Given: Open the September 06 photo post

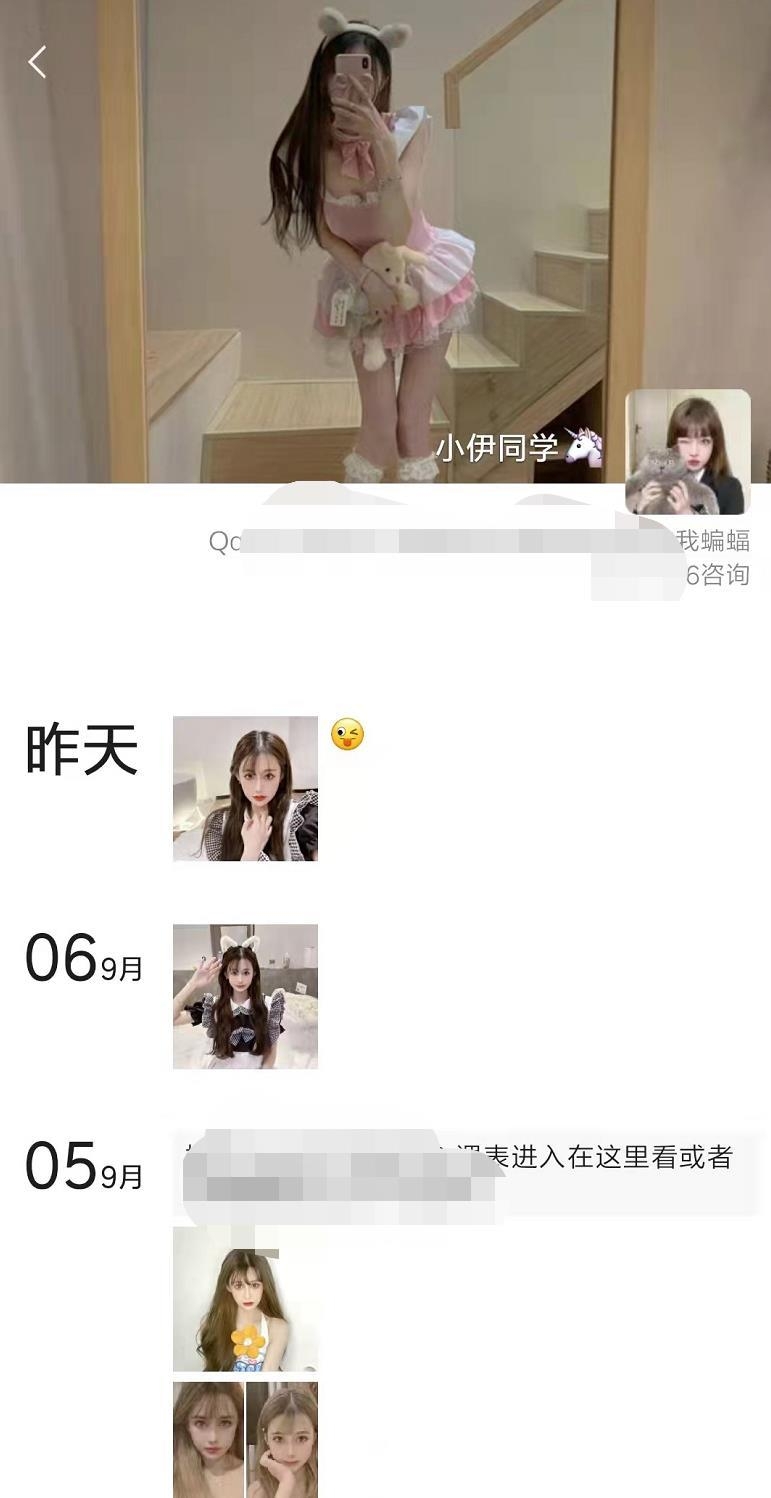Looking at the screenshot, I should click(x=245, y=996).
